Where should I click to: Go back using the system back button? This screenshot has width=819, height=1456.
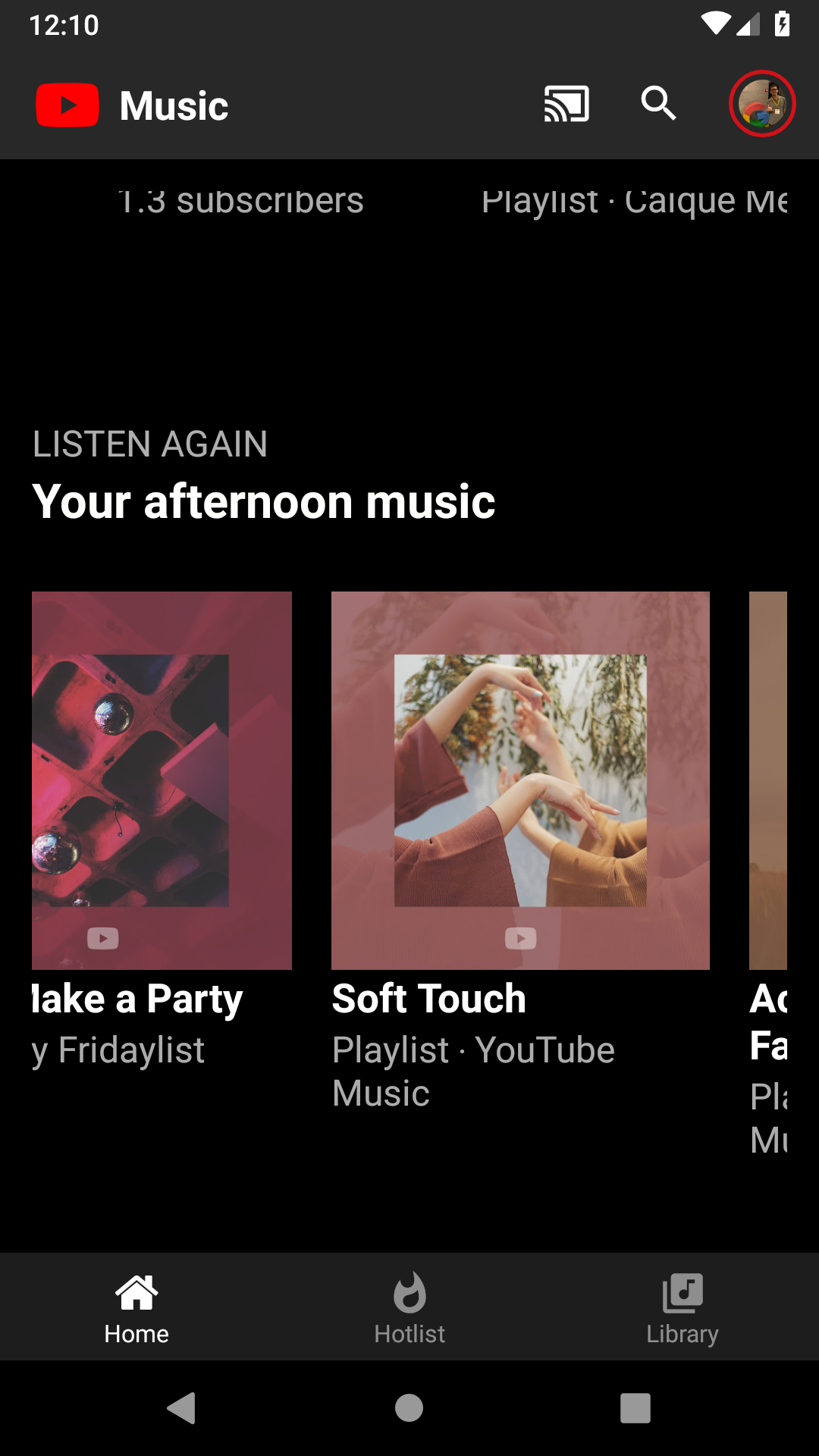pos(182,1408)
